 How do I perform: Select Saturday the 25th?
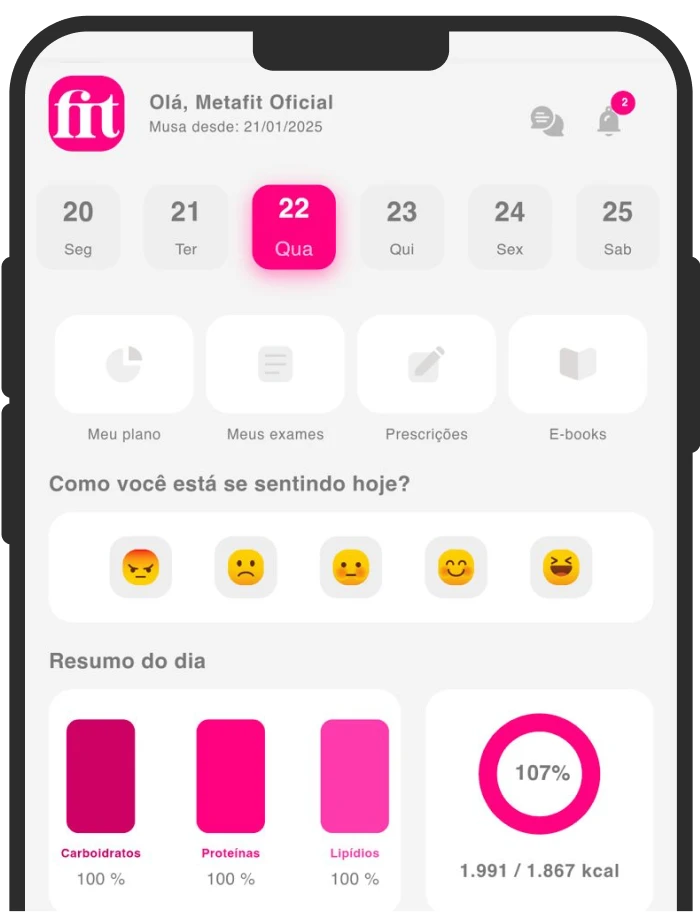pos(617,227)
